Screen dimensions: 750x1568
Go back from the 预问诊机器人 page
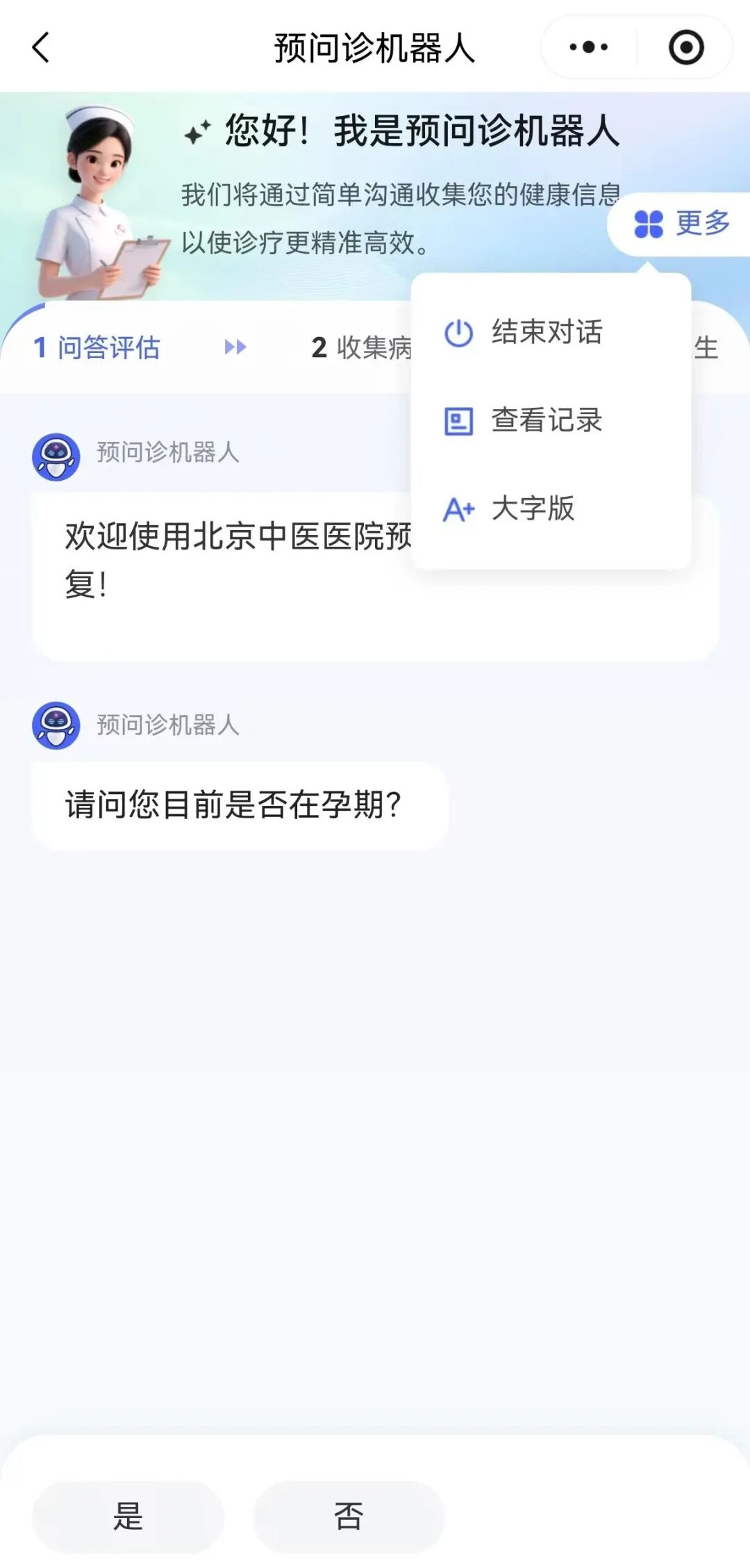point(42,48)
